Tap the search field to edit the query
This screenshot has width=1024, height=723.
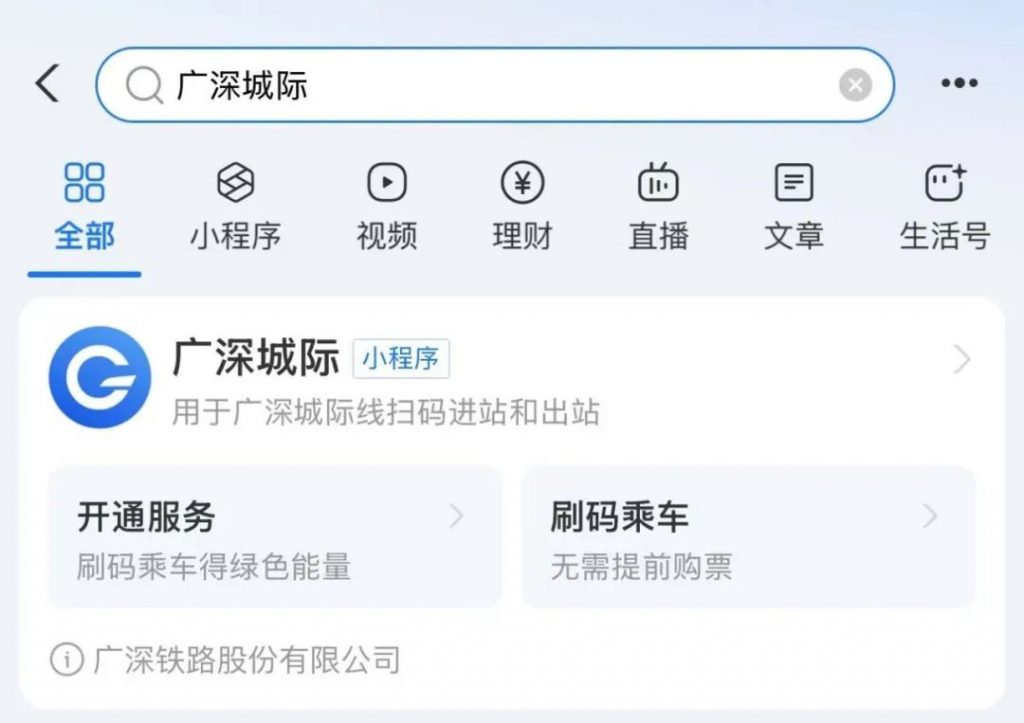495,85
